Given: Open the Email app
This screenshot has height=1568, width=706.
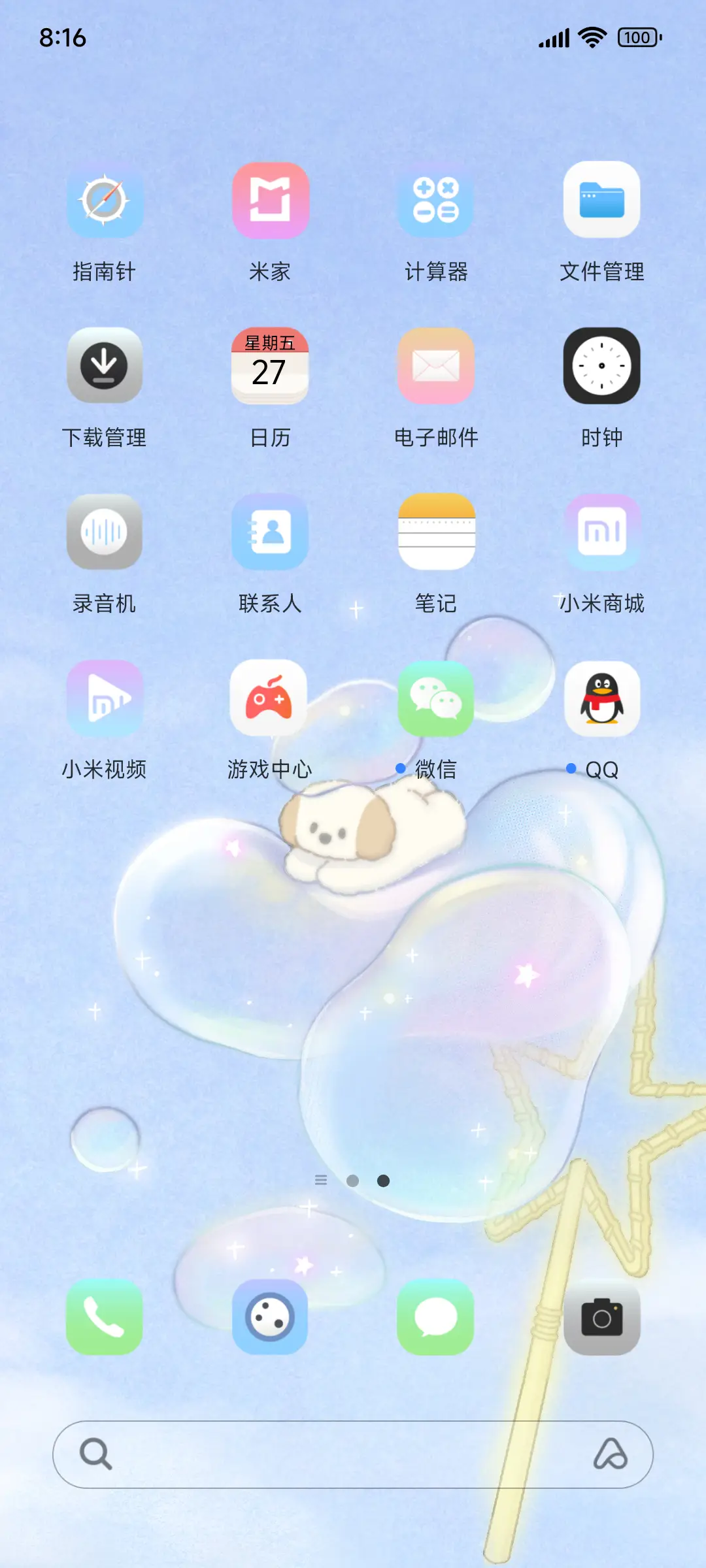Looking at the screenshot, I should point(435,366).
